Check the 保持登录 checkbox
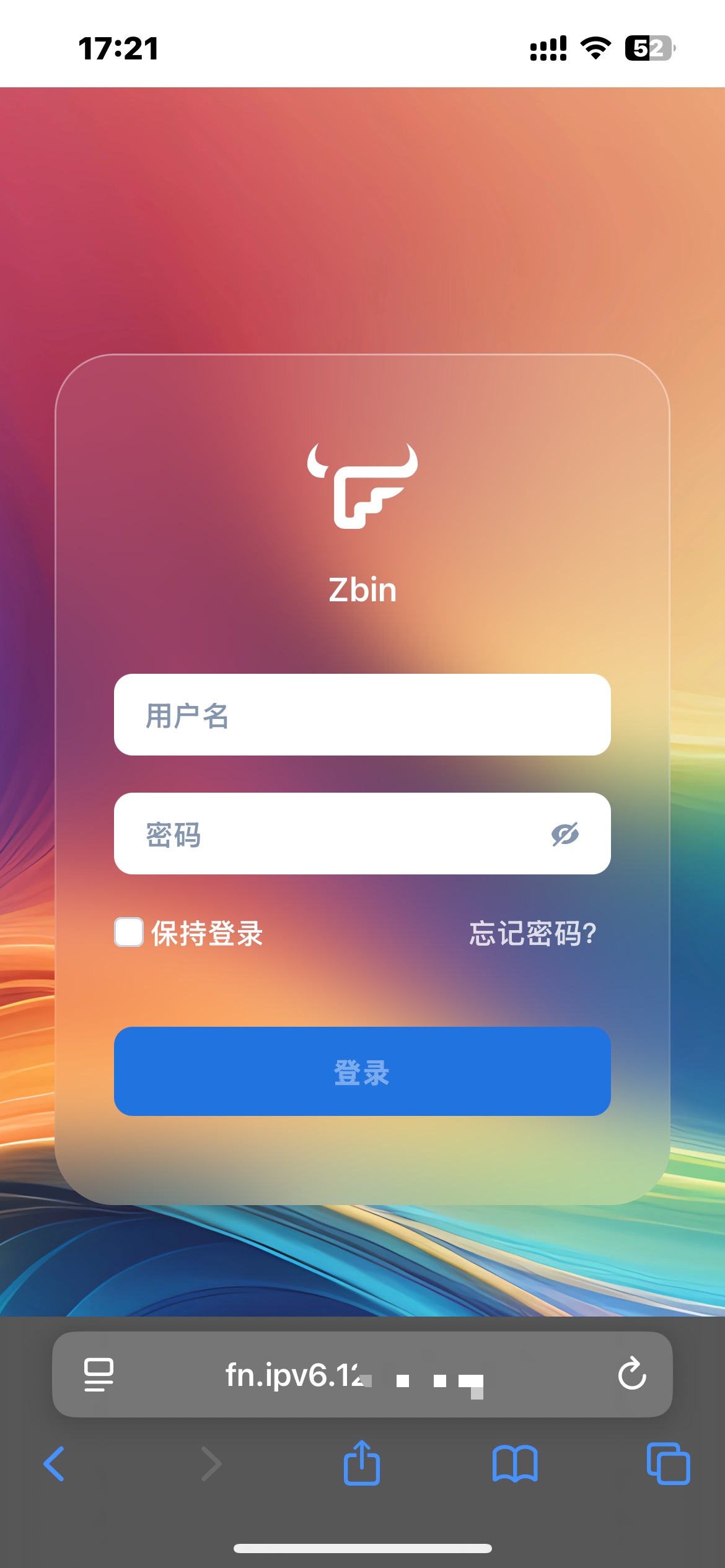Image resolution: width=725 pixels, height=1568 pixels. pos(129,932)
